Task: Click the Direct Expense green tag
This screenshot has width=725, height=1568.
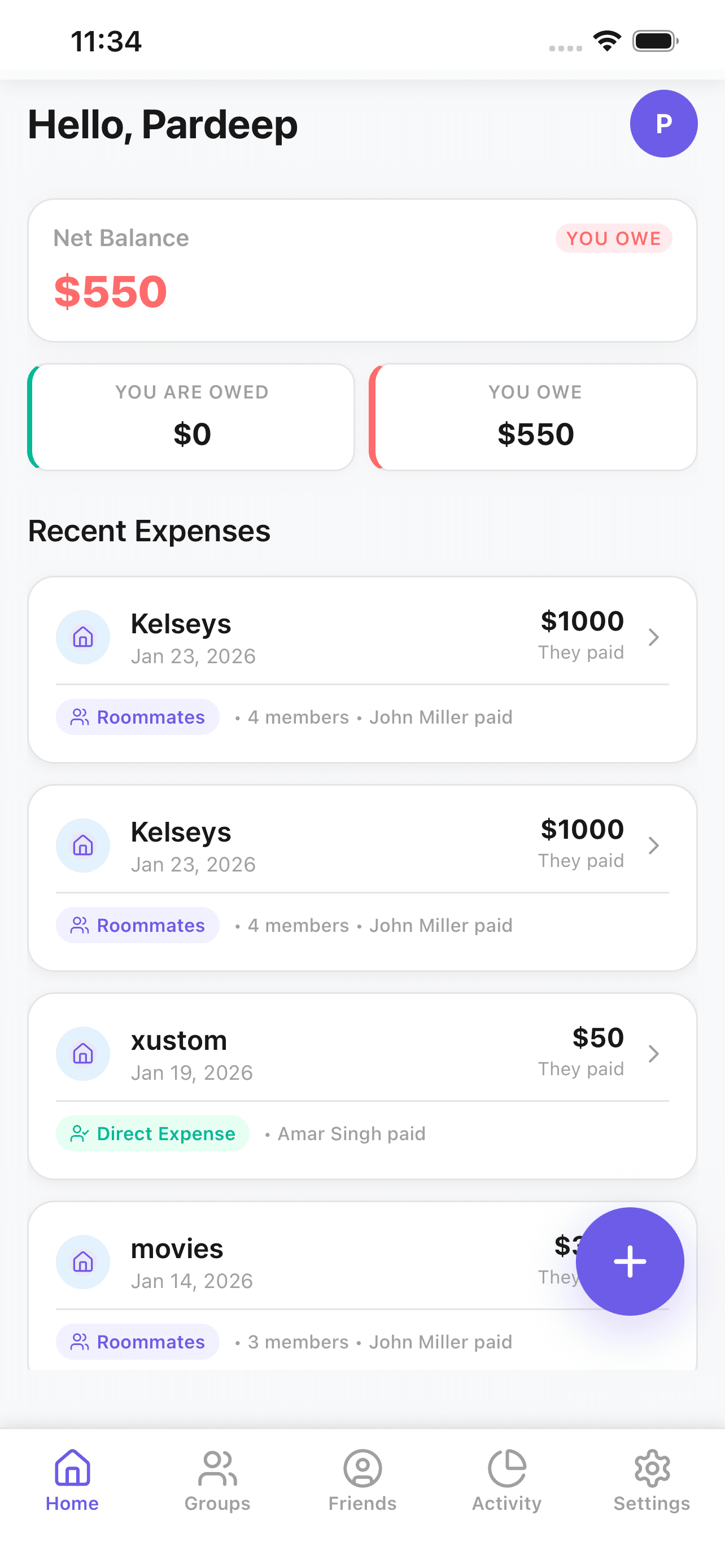Action: pos(151,1133)
